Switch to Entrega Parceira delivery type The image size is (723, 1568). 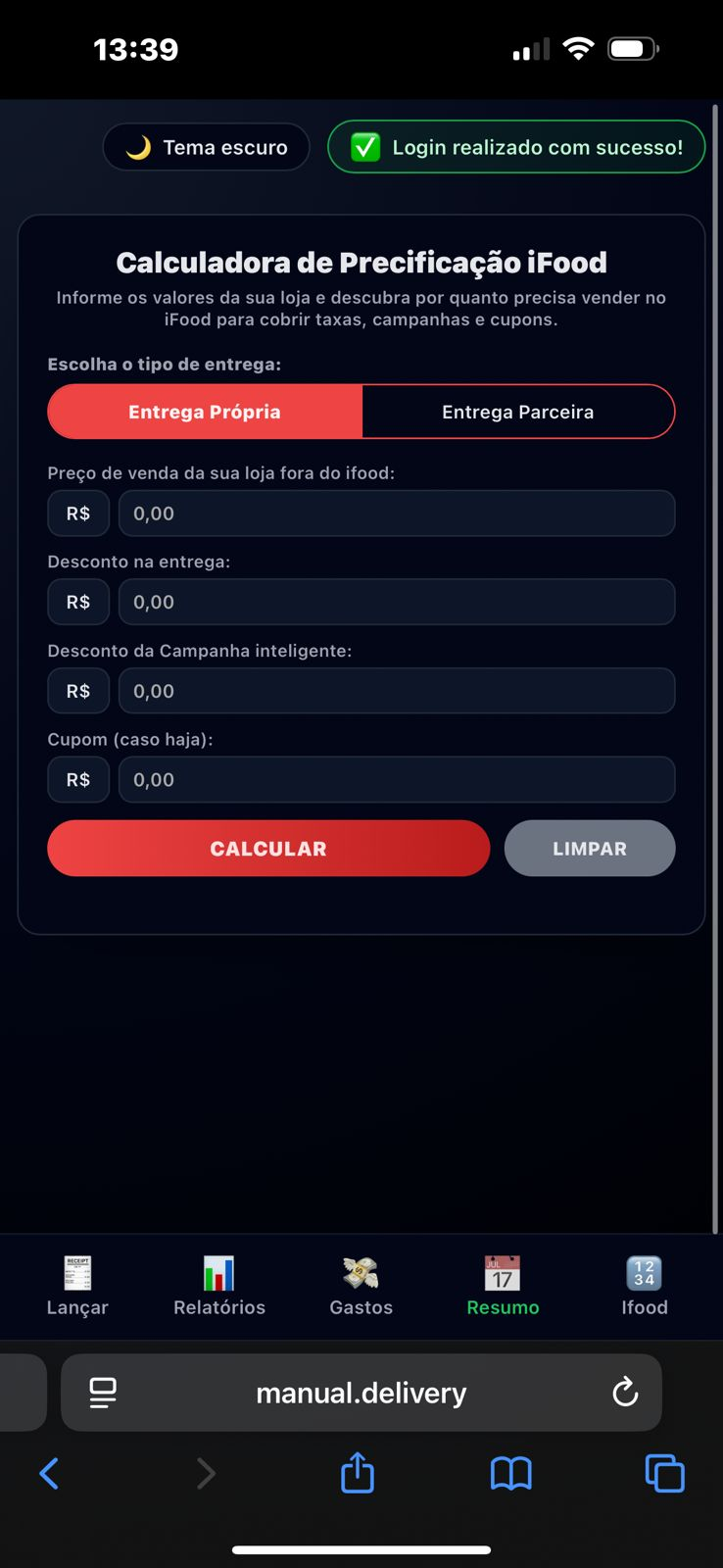click(x=517, y=412)
